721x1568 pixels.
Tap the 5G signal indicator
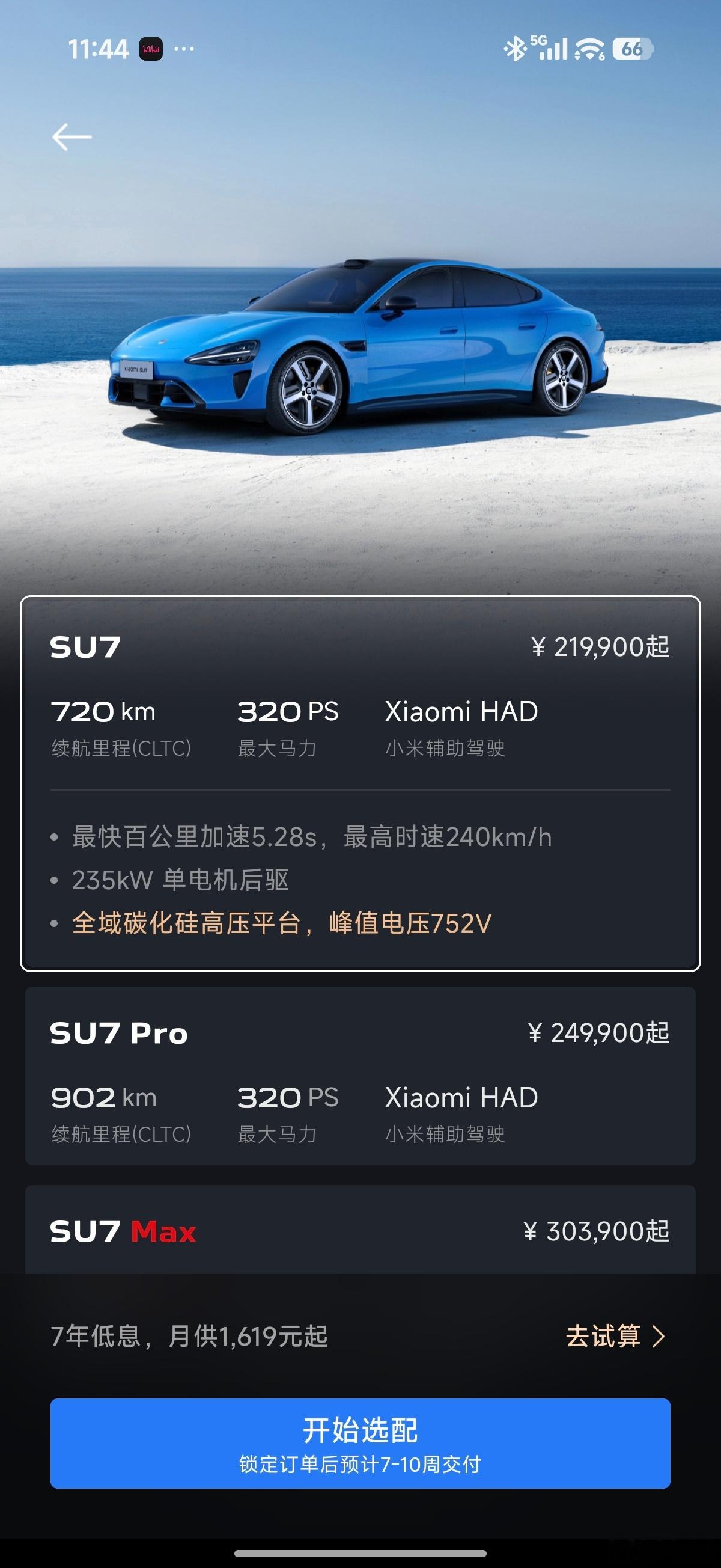(x=550, y=49)
